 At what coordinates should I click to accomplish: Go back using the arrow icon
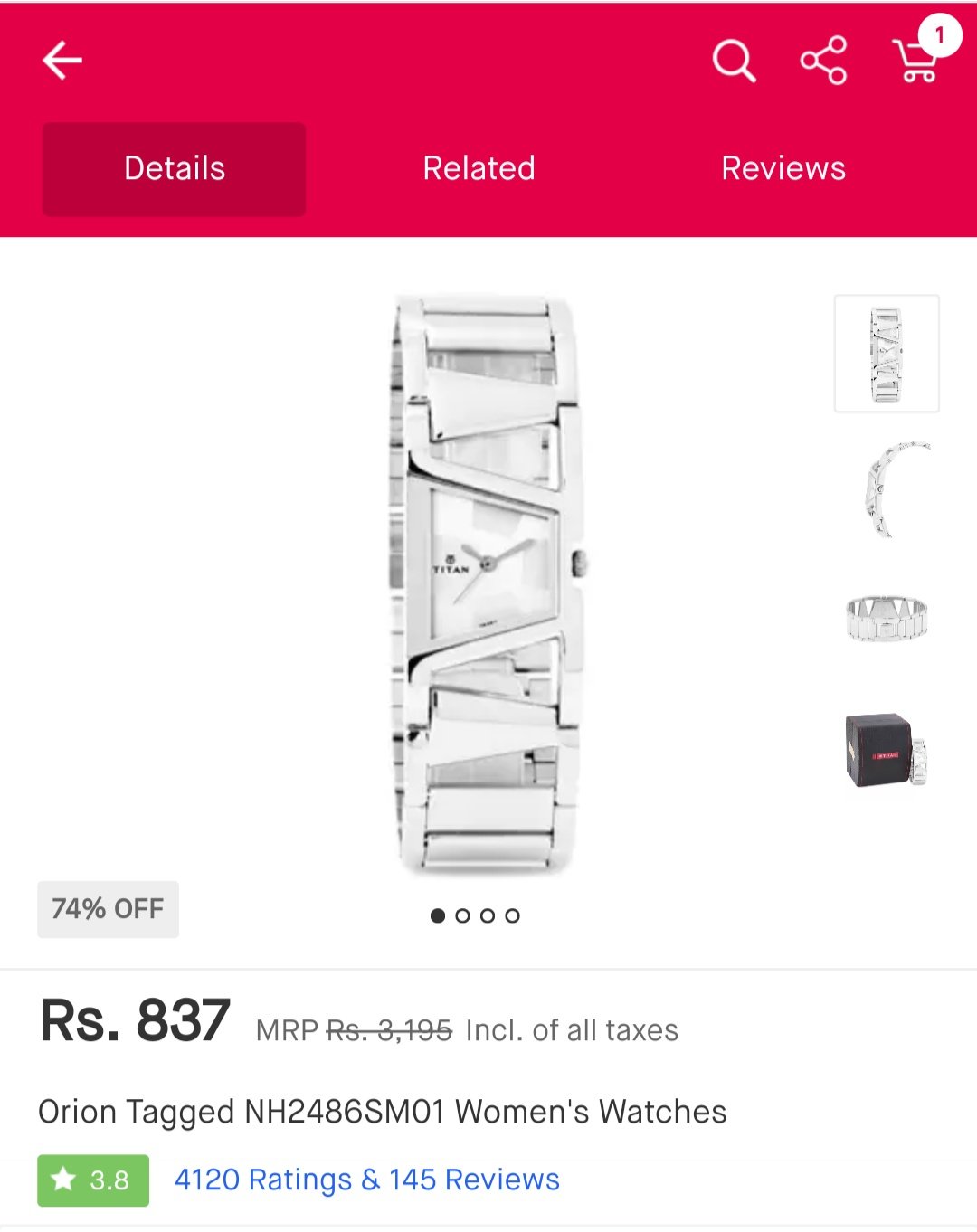pyautogui.click(x=62, y=61)
